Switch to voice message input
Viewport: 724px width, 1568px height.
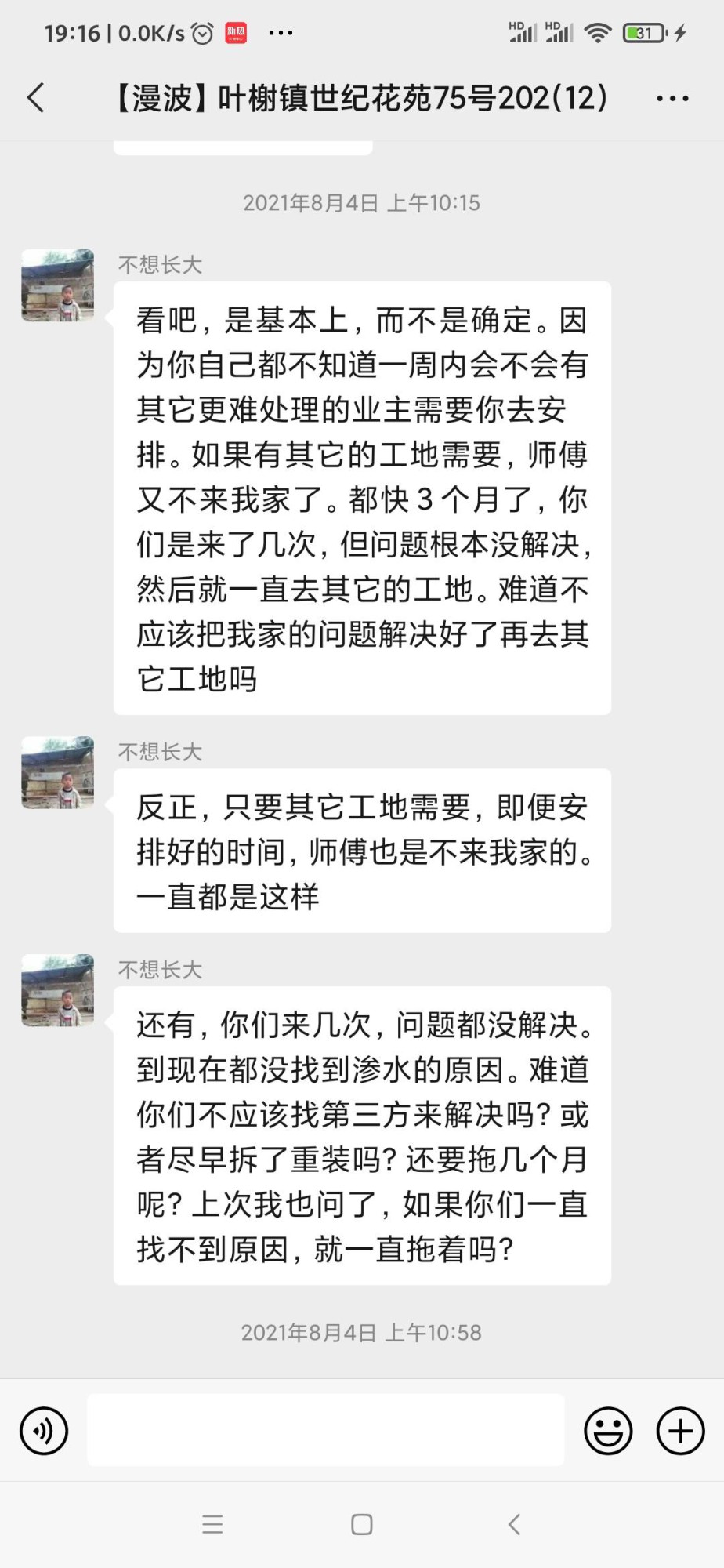(44, 1431)
